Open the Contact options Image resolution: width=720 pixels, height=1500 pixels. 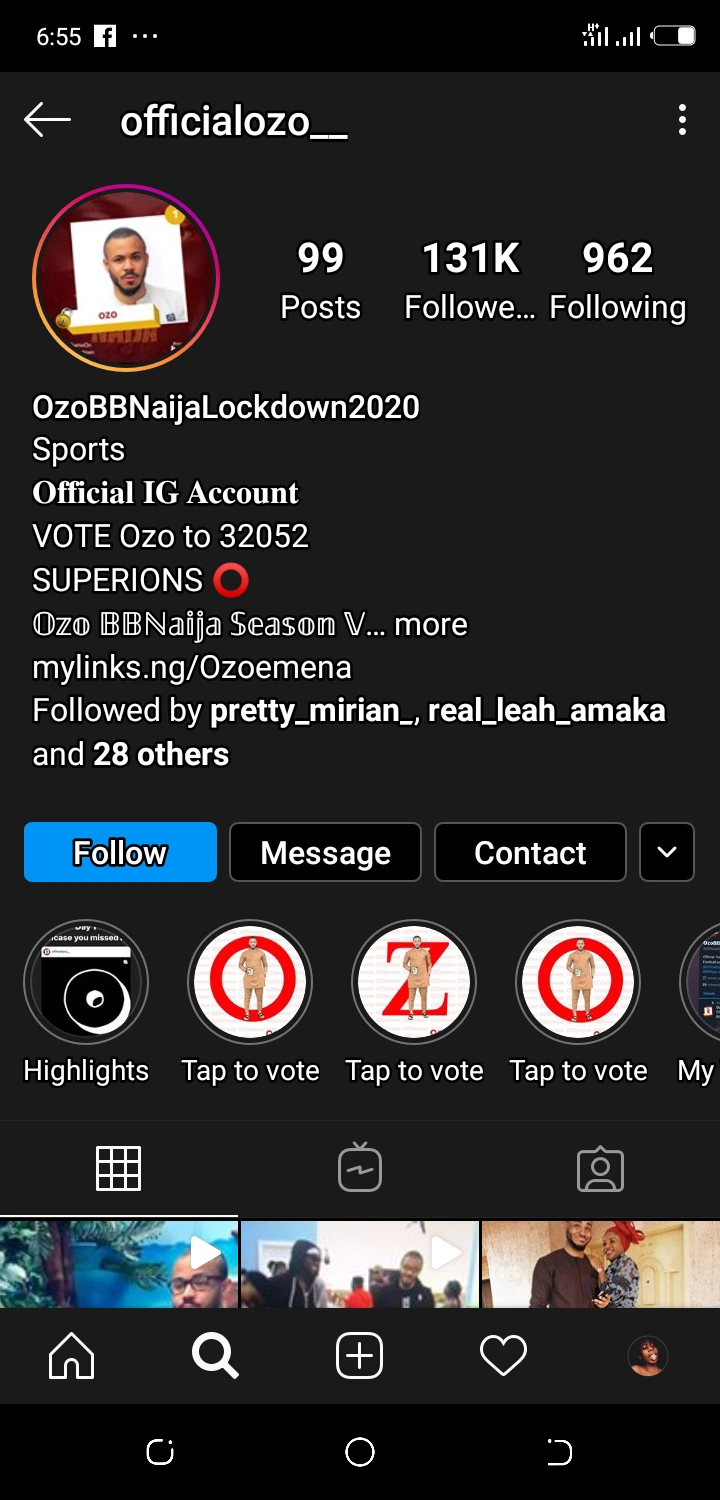click(530, 852)
